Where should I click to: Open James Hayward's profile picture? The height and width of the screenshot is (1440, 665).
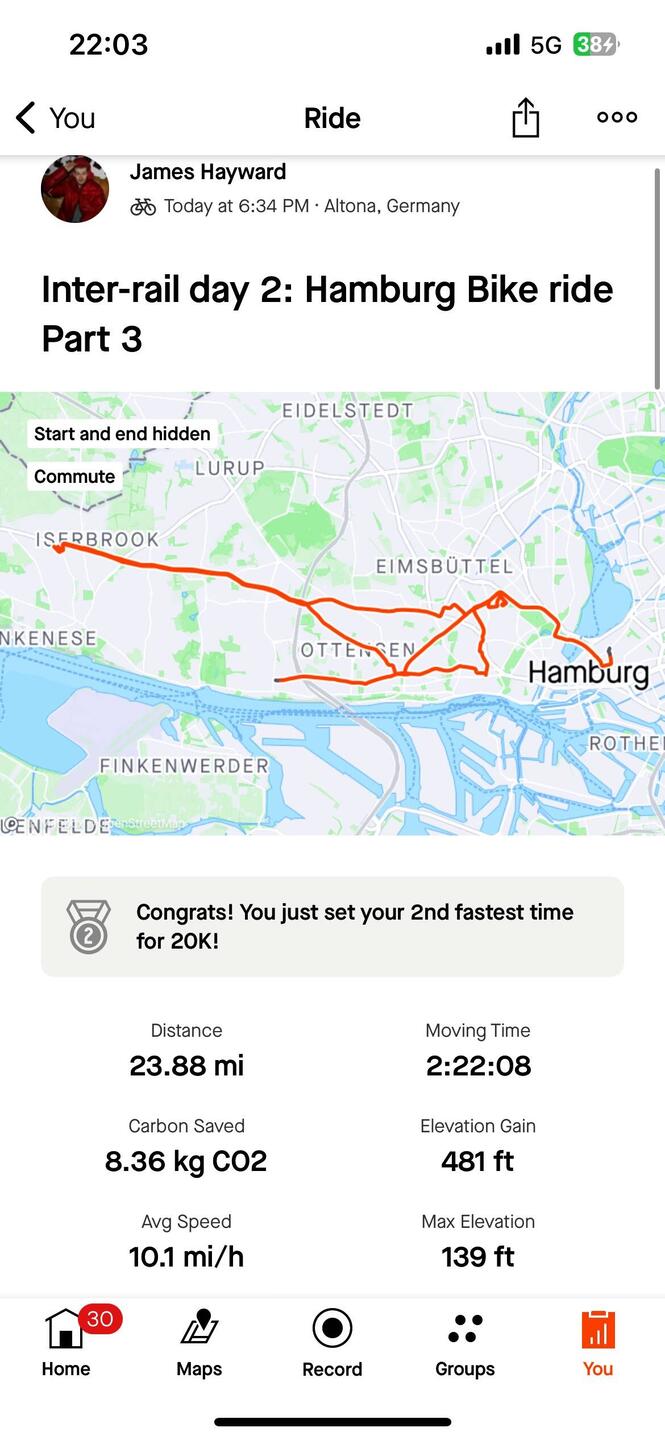click(x=75, y=189)
